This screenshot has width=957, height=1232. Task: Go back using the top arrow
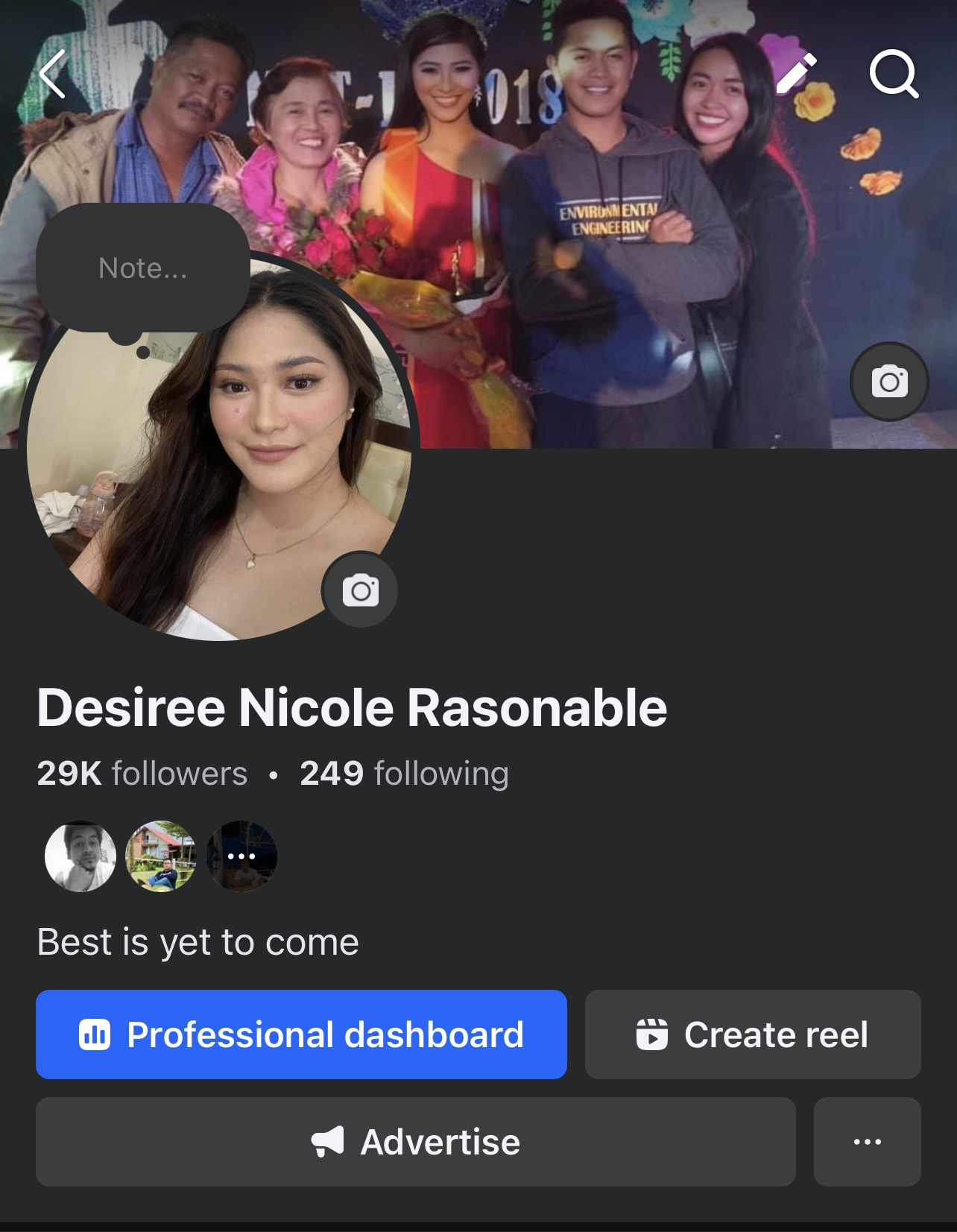click(53, 74)
